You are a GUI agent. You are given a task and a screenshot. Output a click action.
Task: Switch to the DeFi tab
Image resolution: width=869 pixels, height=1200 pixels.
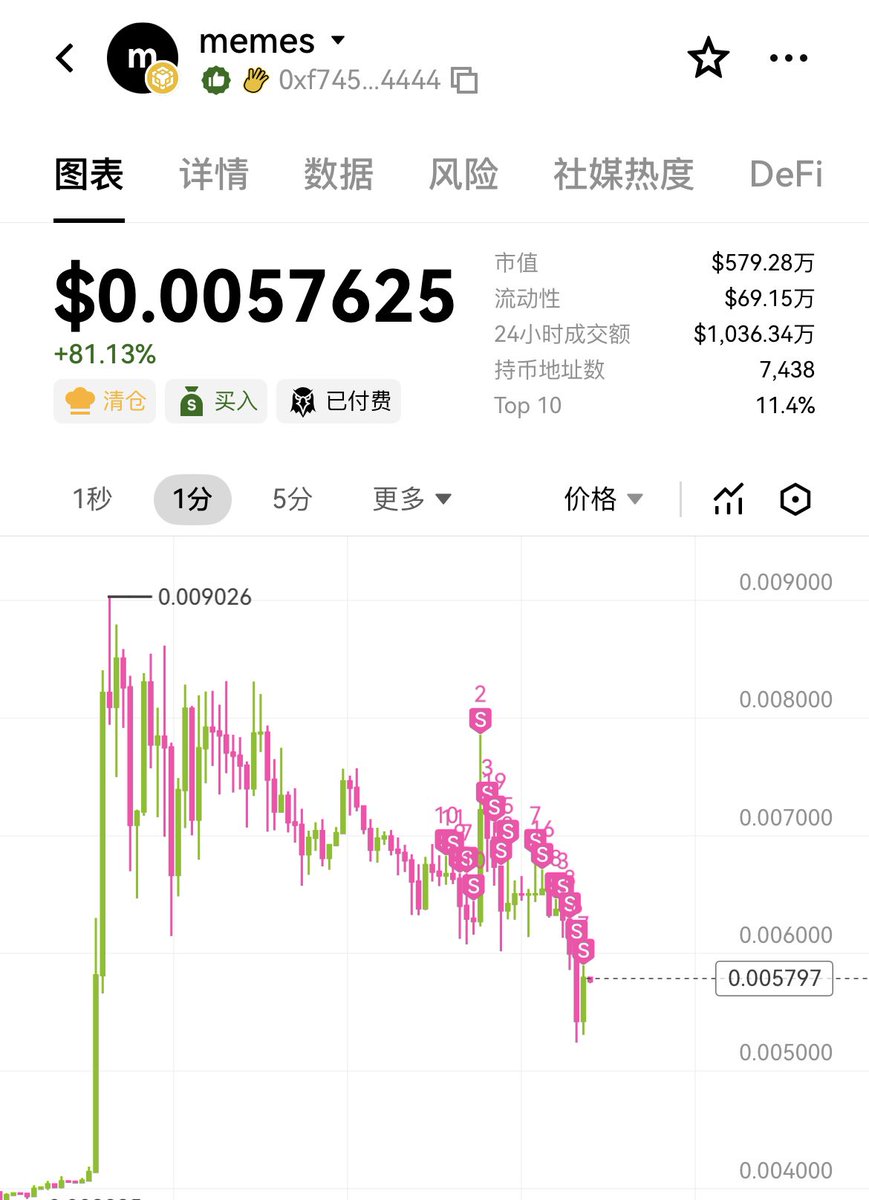(x=786, y=174)
